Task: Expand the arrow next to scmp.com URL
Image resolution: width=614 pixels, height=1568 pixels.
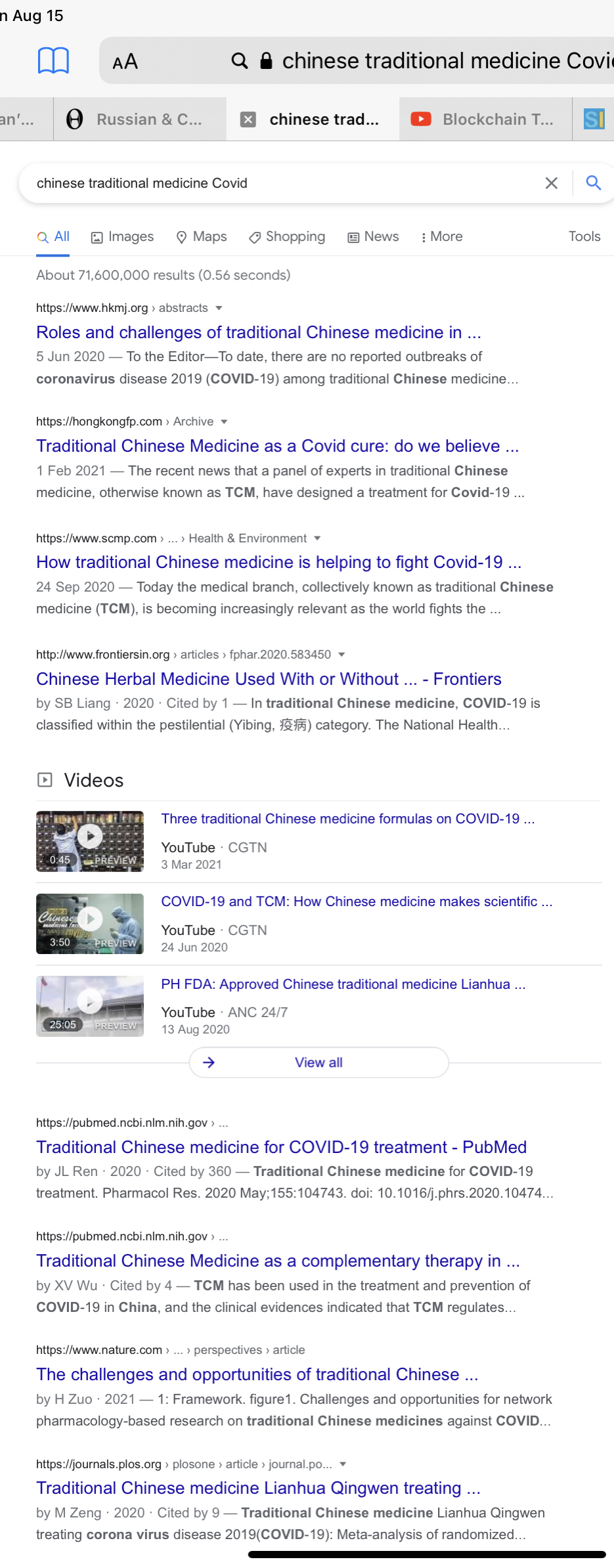Action: [x=318, y=538]
